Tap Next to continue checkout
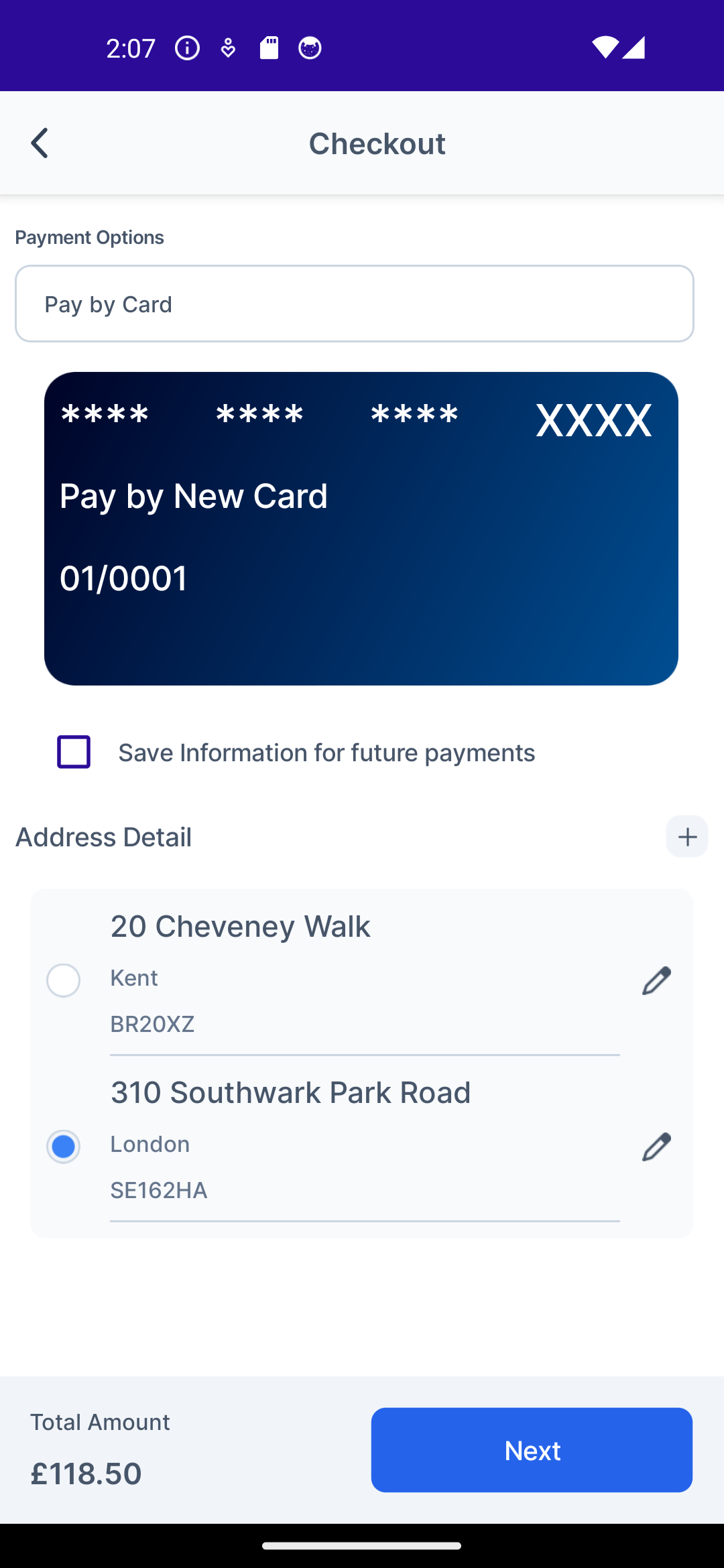 pos(531,1450)
